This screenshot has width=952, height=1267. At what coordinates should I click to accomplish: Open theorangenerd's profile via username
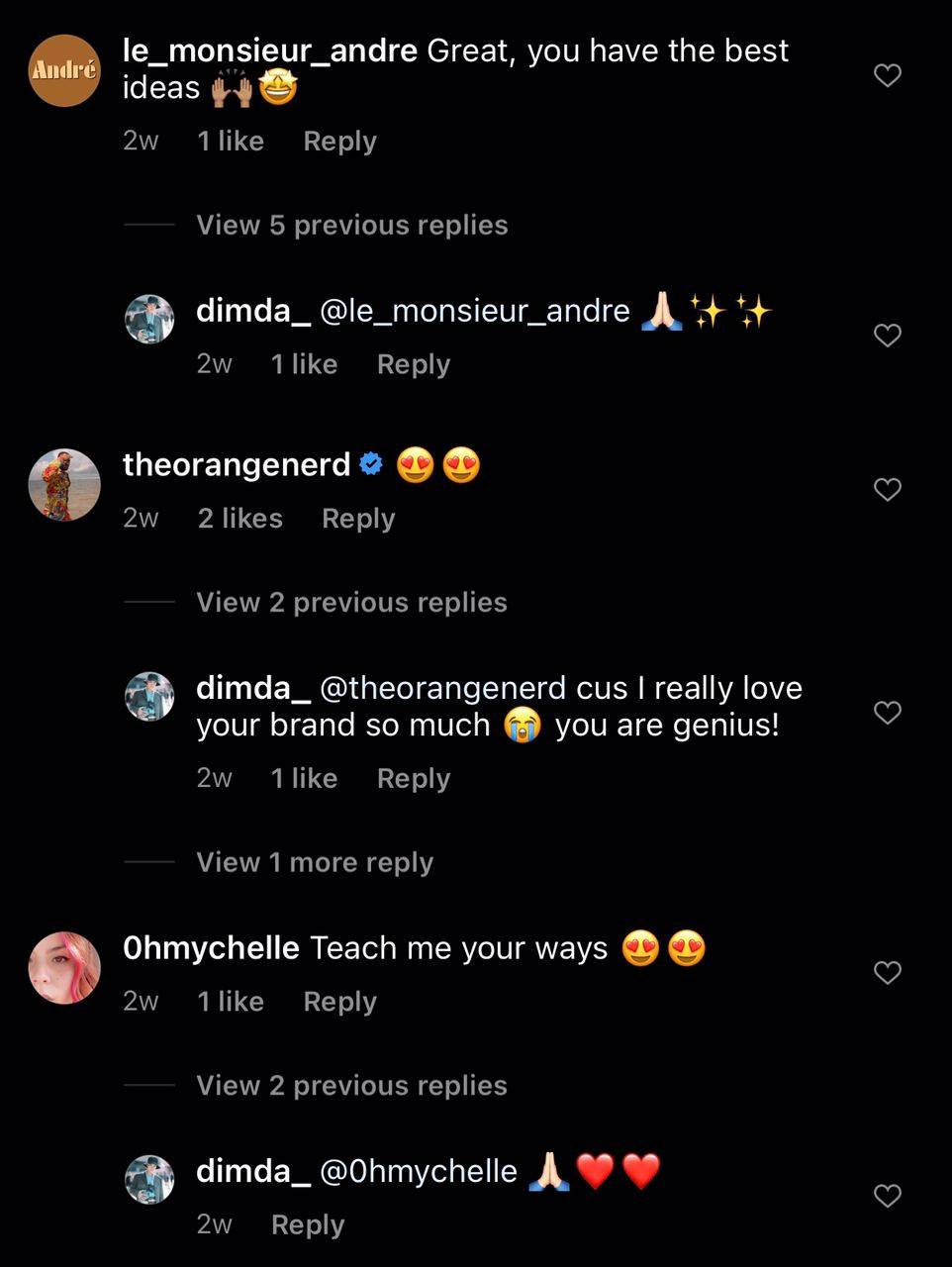pos(237,464)
